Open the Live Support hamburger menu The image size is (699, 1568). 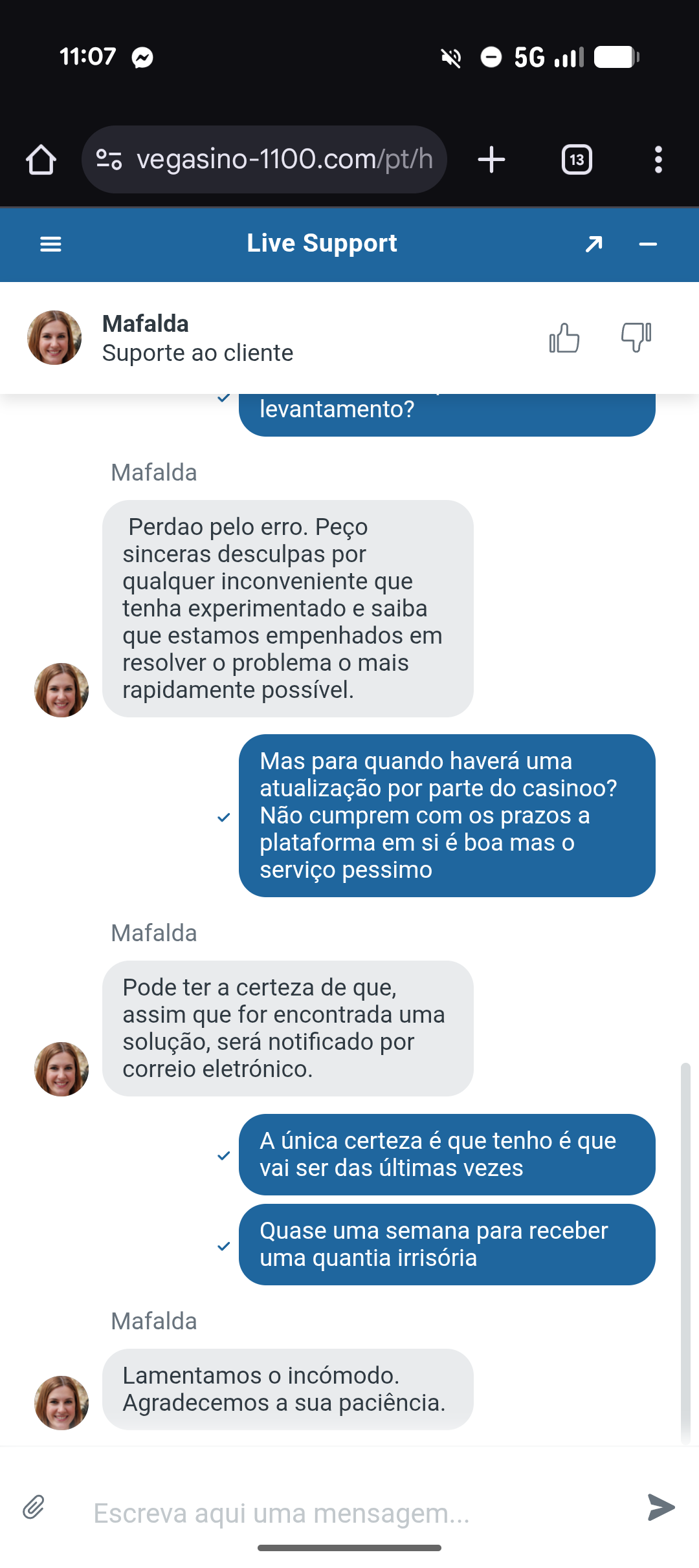click(50, 244)
